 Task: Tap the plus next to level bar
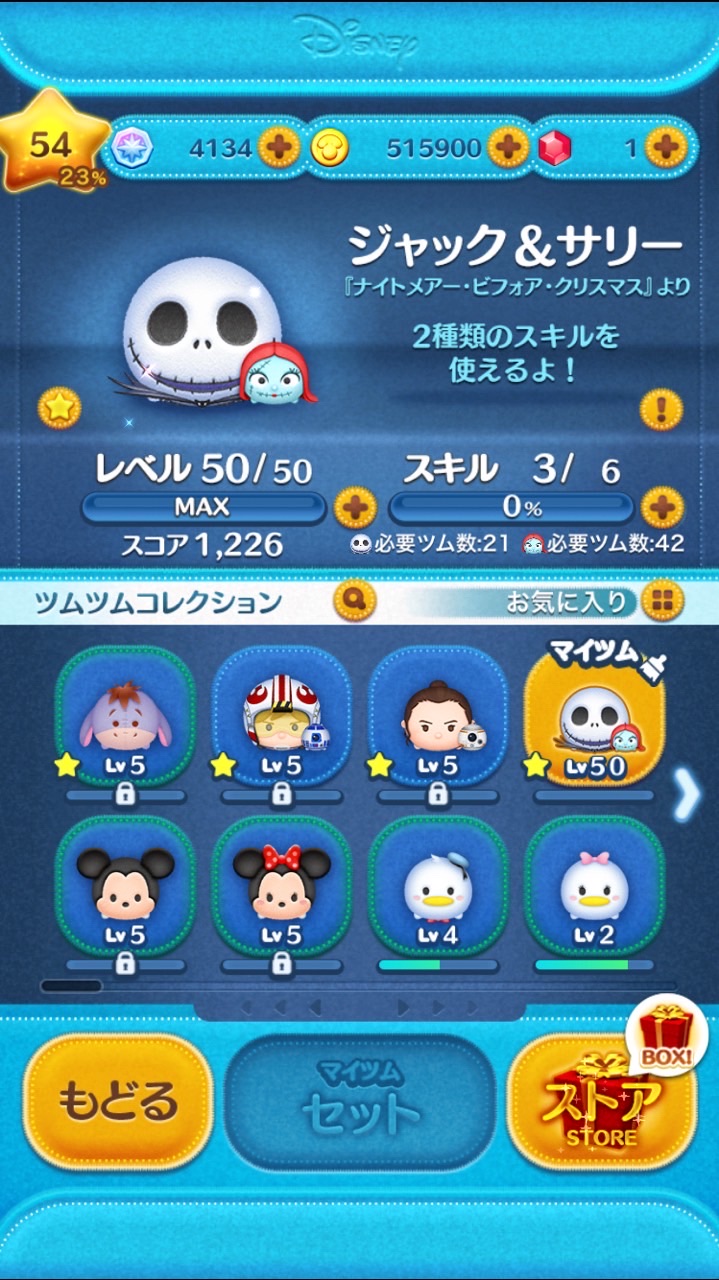tap(354, 508)
